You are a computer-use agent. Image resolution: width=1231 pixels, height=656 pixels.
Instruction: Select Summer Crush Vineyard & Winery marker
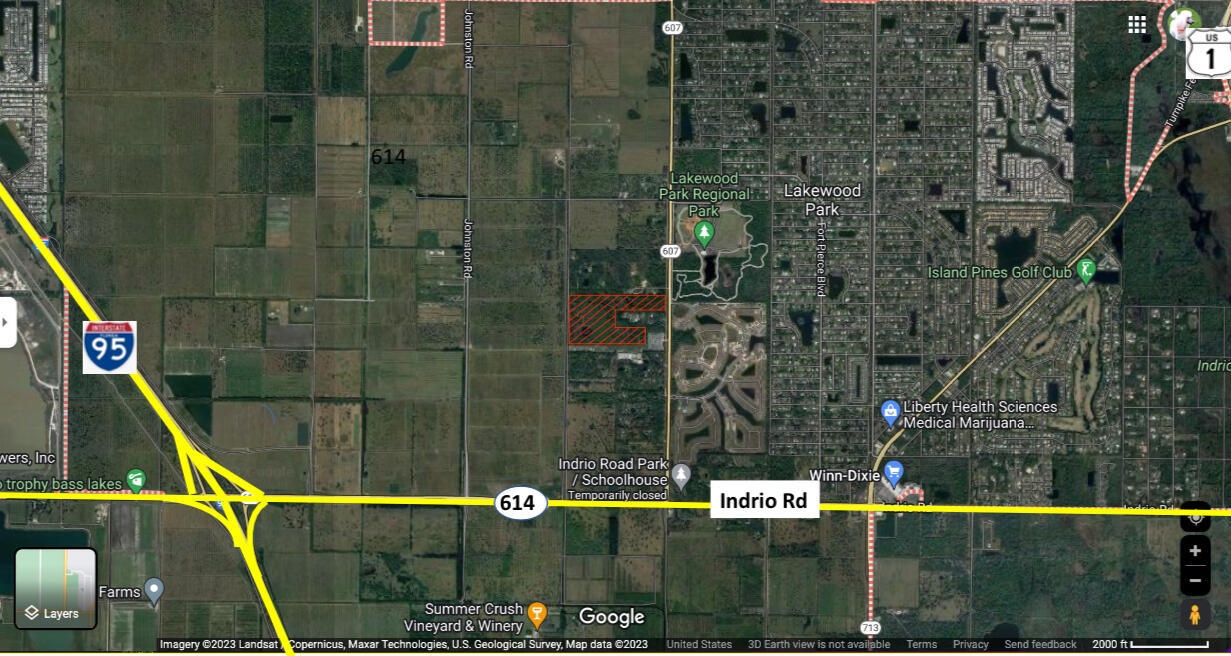click(537, 612)
